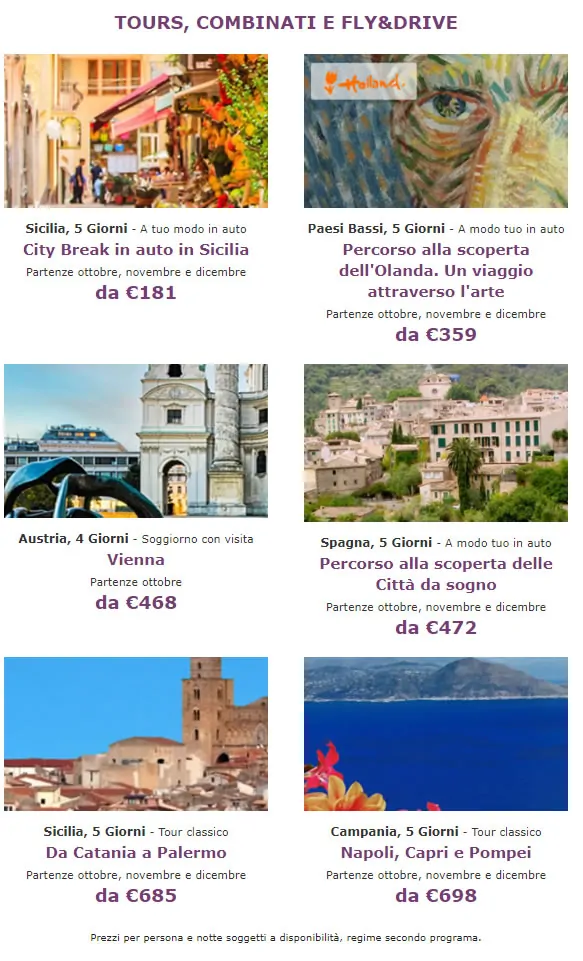The height and width of the screenshot is (961, 583).
Task: Open the 'Napoli, Capri e Pompei' title link
Action: point(436,853)
